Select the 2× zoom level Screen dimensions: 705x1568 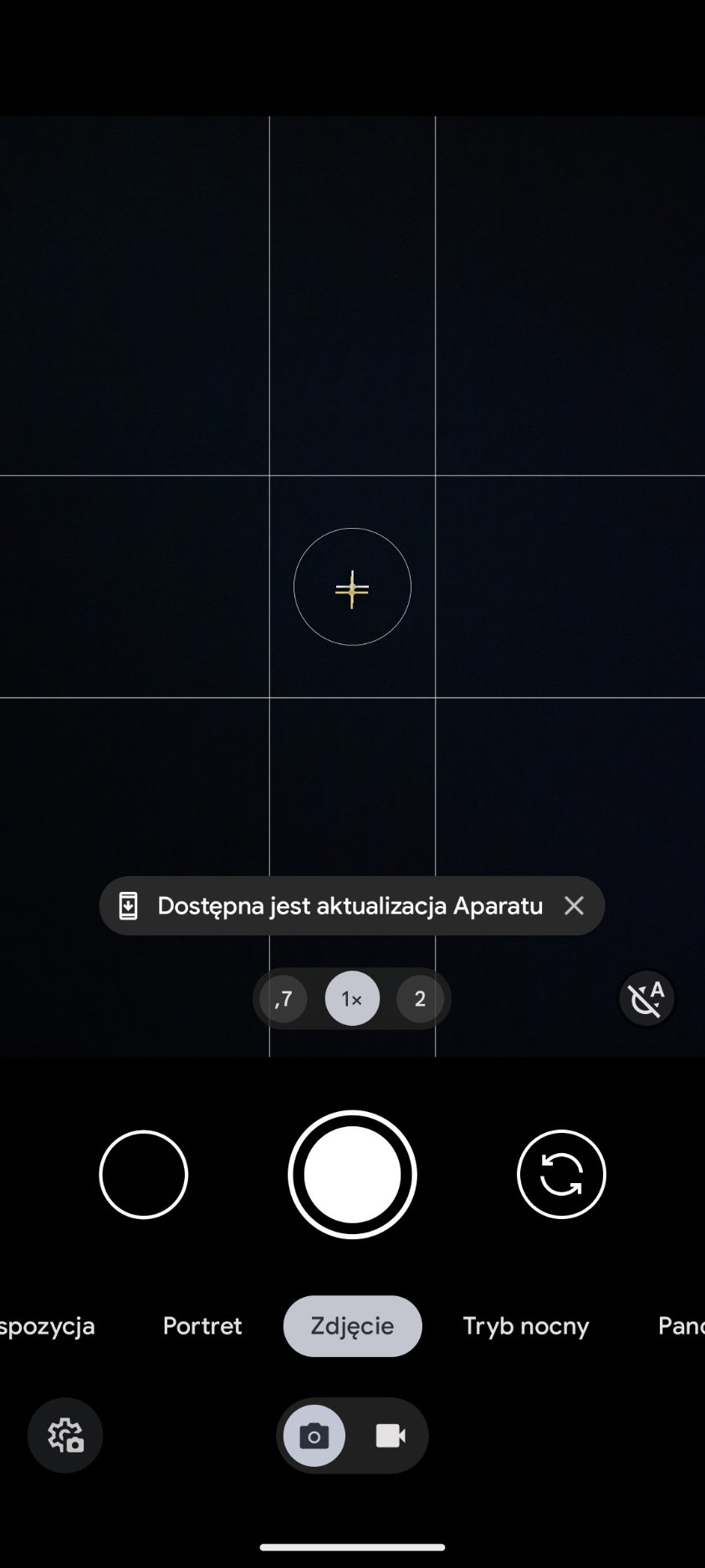pos(420,998)
